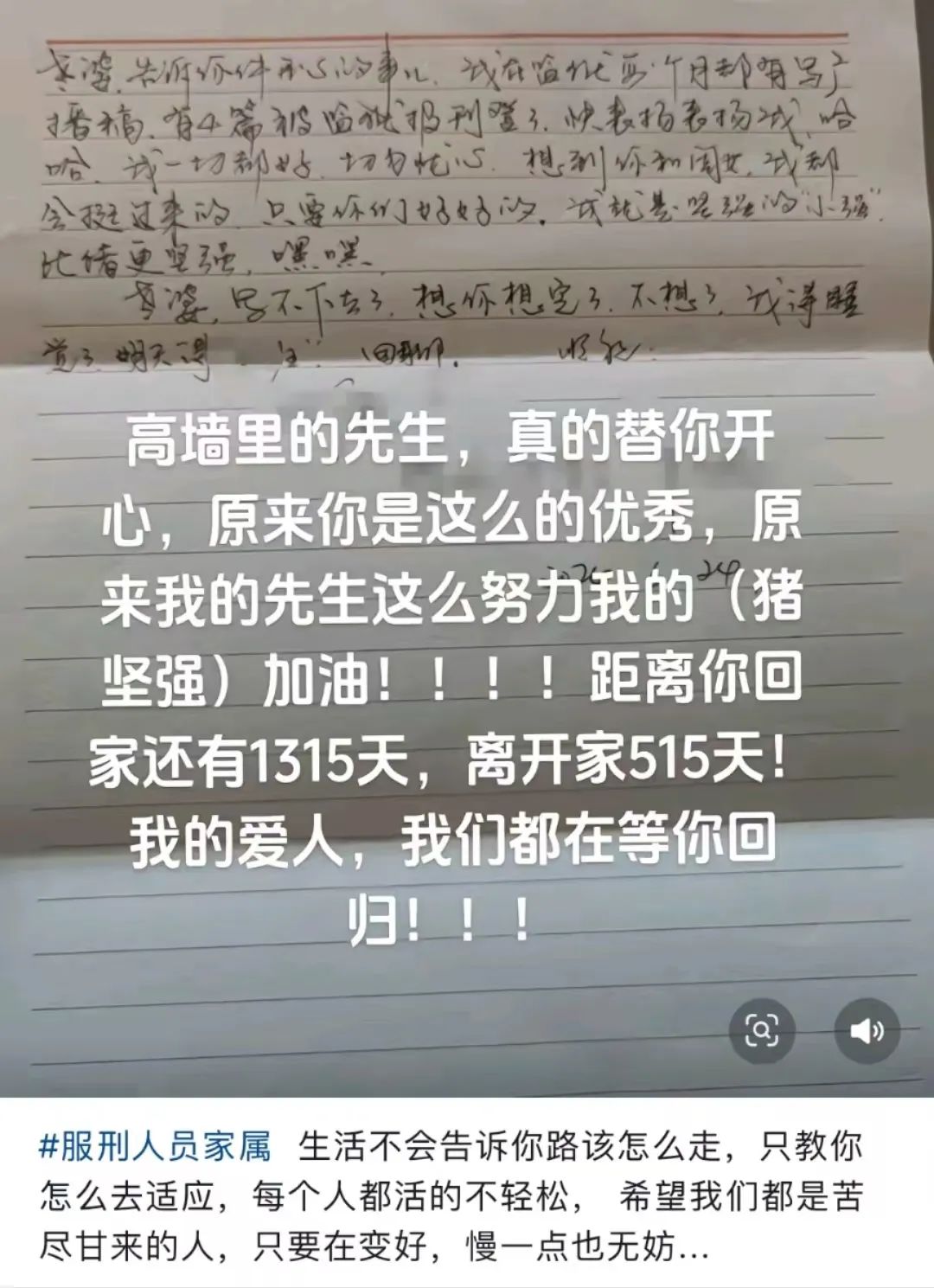Tap the image search scan icon
This screenshot has height=1288, width=934.
coord(763,1031)
